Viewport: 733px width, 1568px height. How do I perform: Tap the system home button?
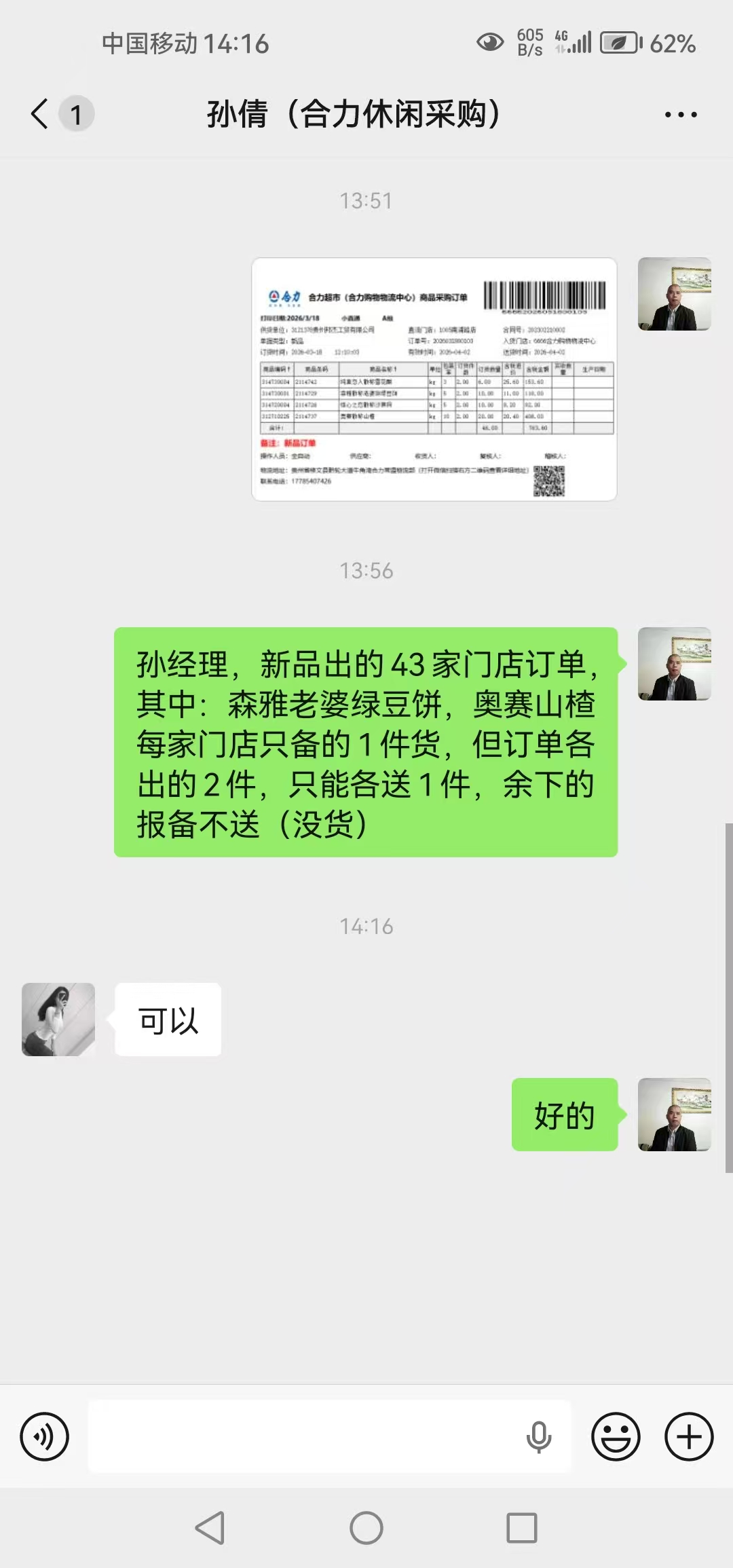366,1528
